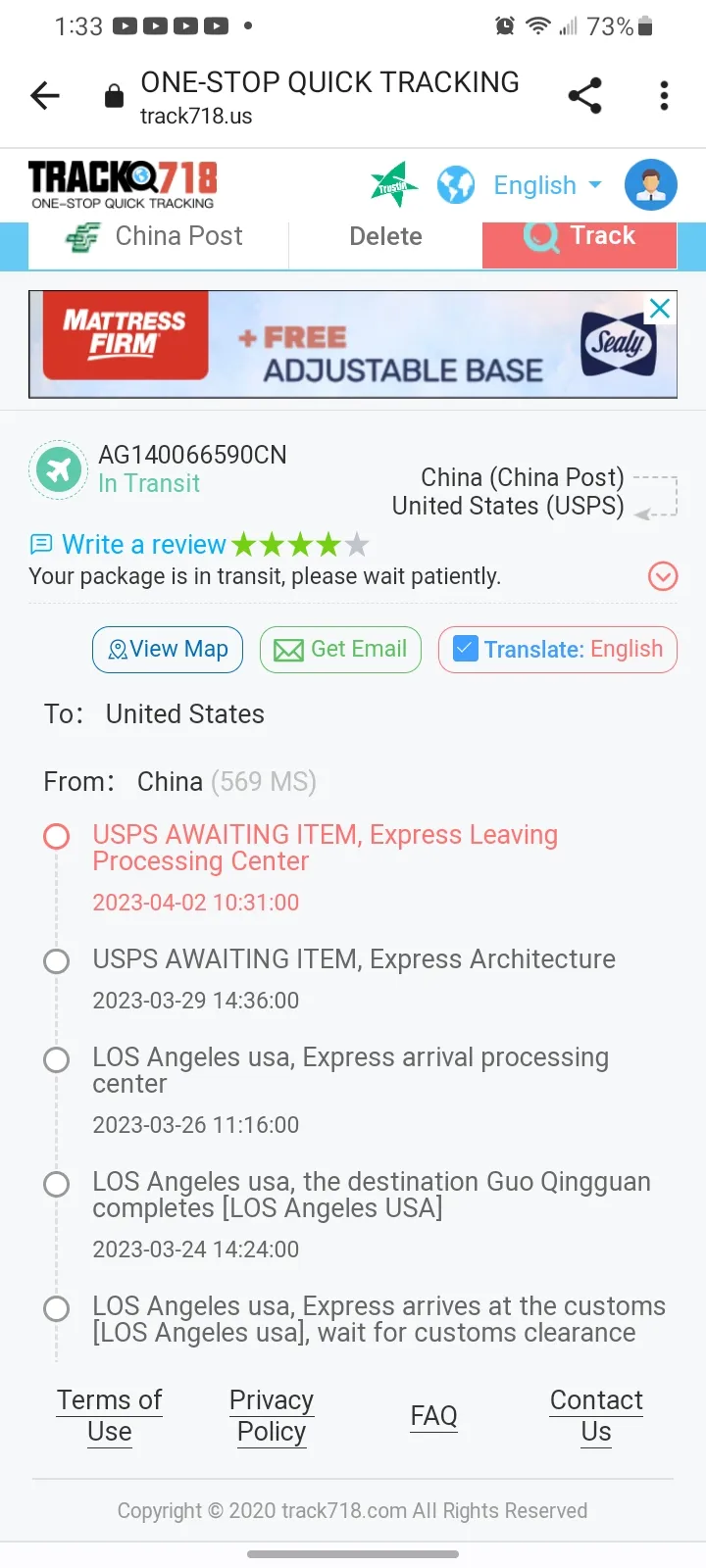Open the Contact Us link
The image size is (706, 1568).
tap(596, 1416)
